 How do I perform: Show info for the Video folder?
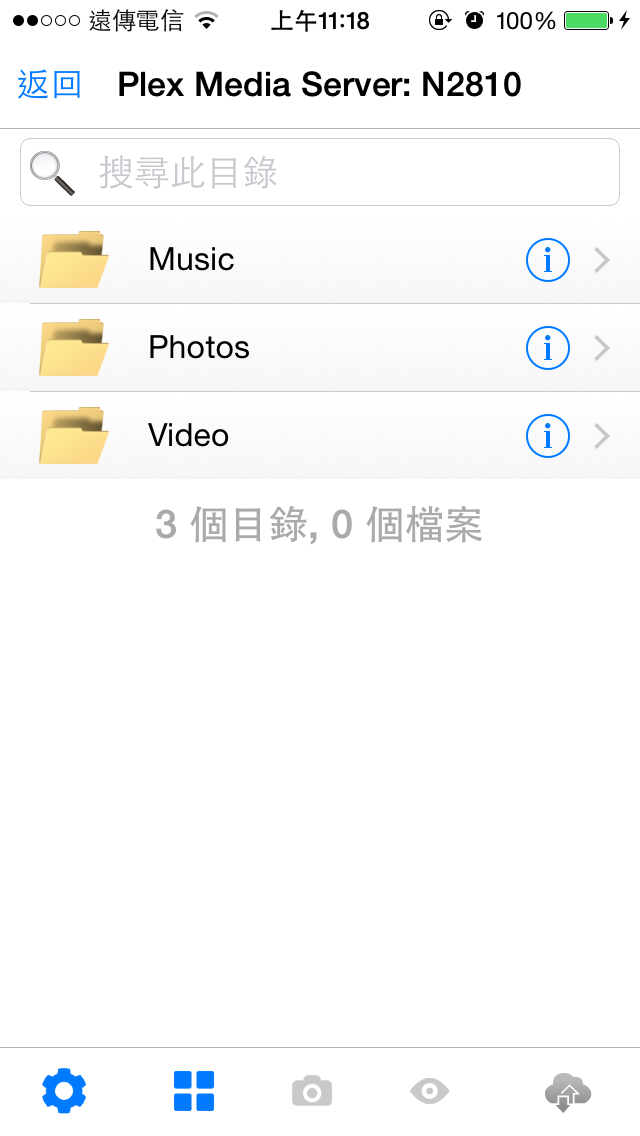click(x=547, y=436)
